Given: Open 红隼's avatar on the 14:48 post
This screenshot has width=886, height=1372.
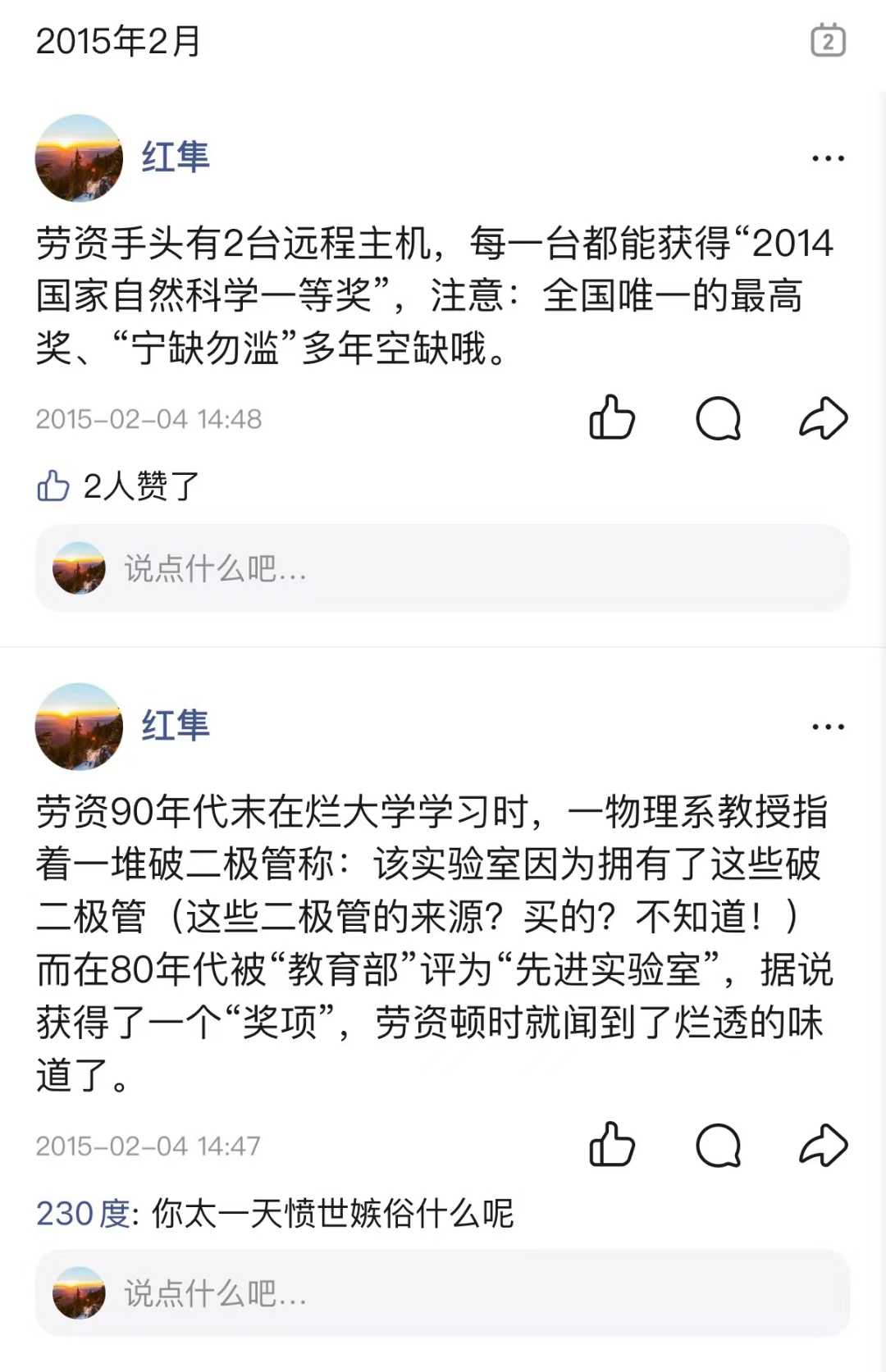Looking at the screenshot, I should click(x=79, y=157).
